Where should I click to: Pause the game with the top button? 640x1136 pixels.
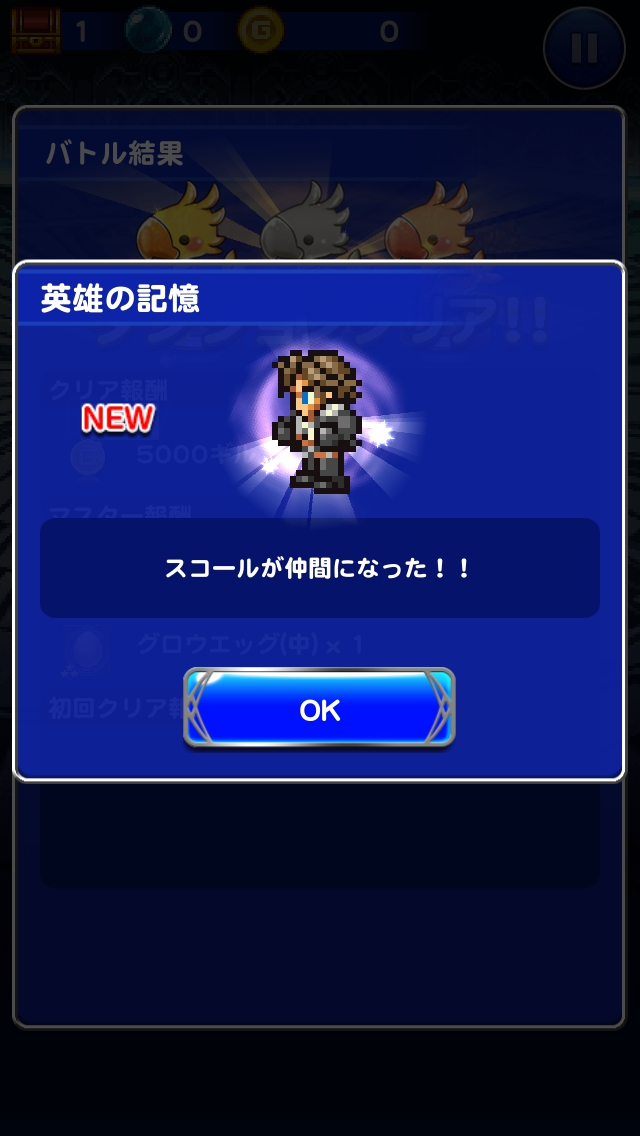tap(584, 49)
